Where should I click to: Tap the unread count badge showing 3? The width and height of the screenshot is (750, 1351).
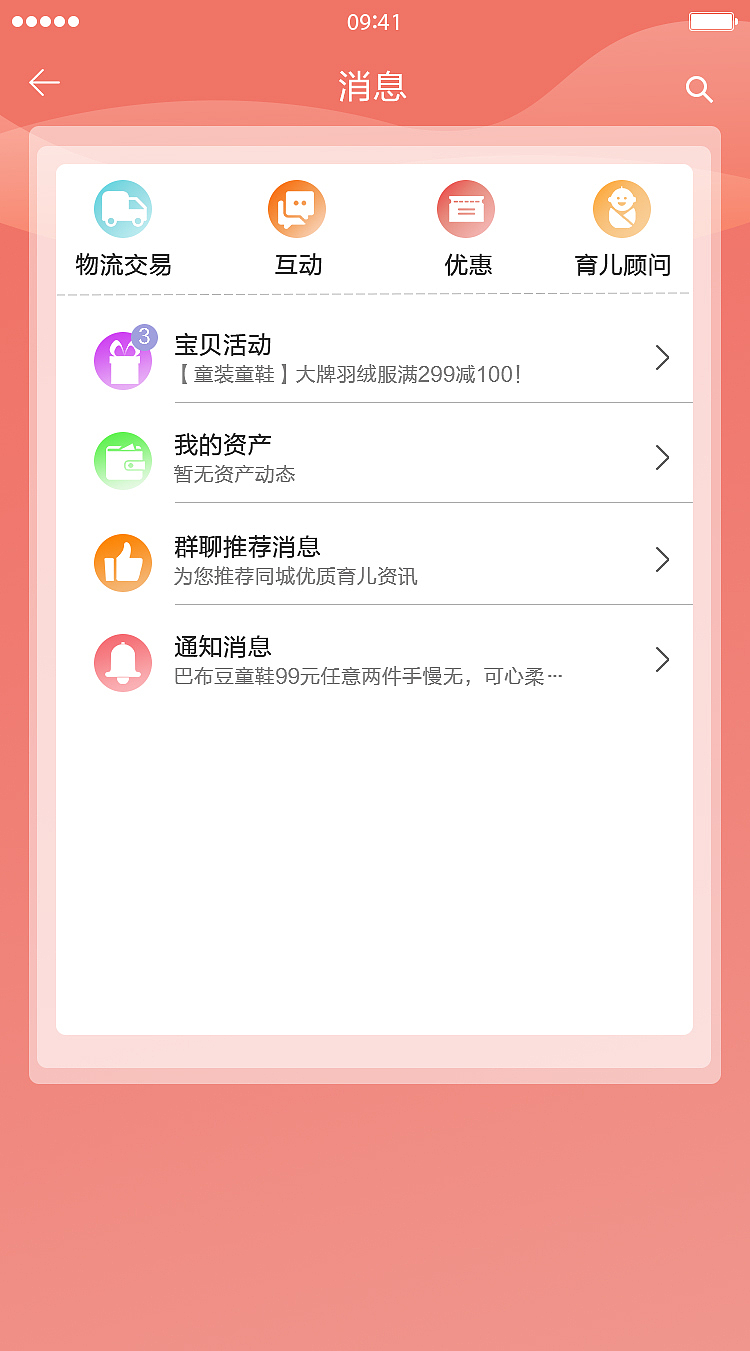click(143, 337)
